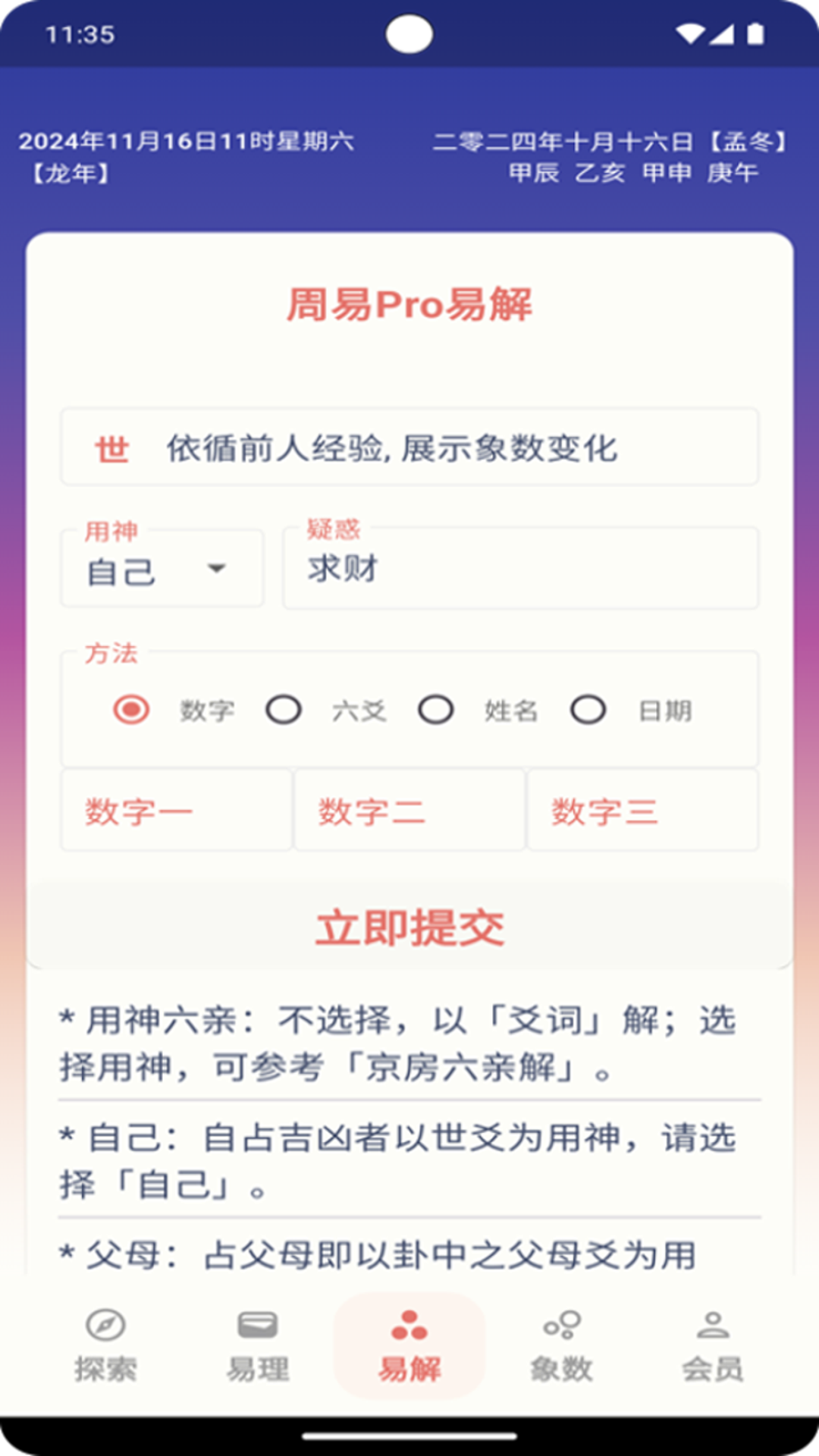Viewport: 819px width, 1456px height.
Task: Open the 易解 tab
Action: click(x=409, y=1345)
